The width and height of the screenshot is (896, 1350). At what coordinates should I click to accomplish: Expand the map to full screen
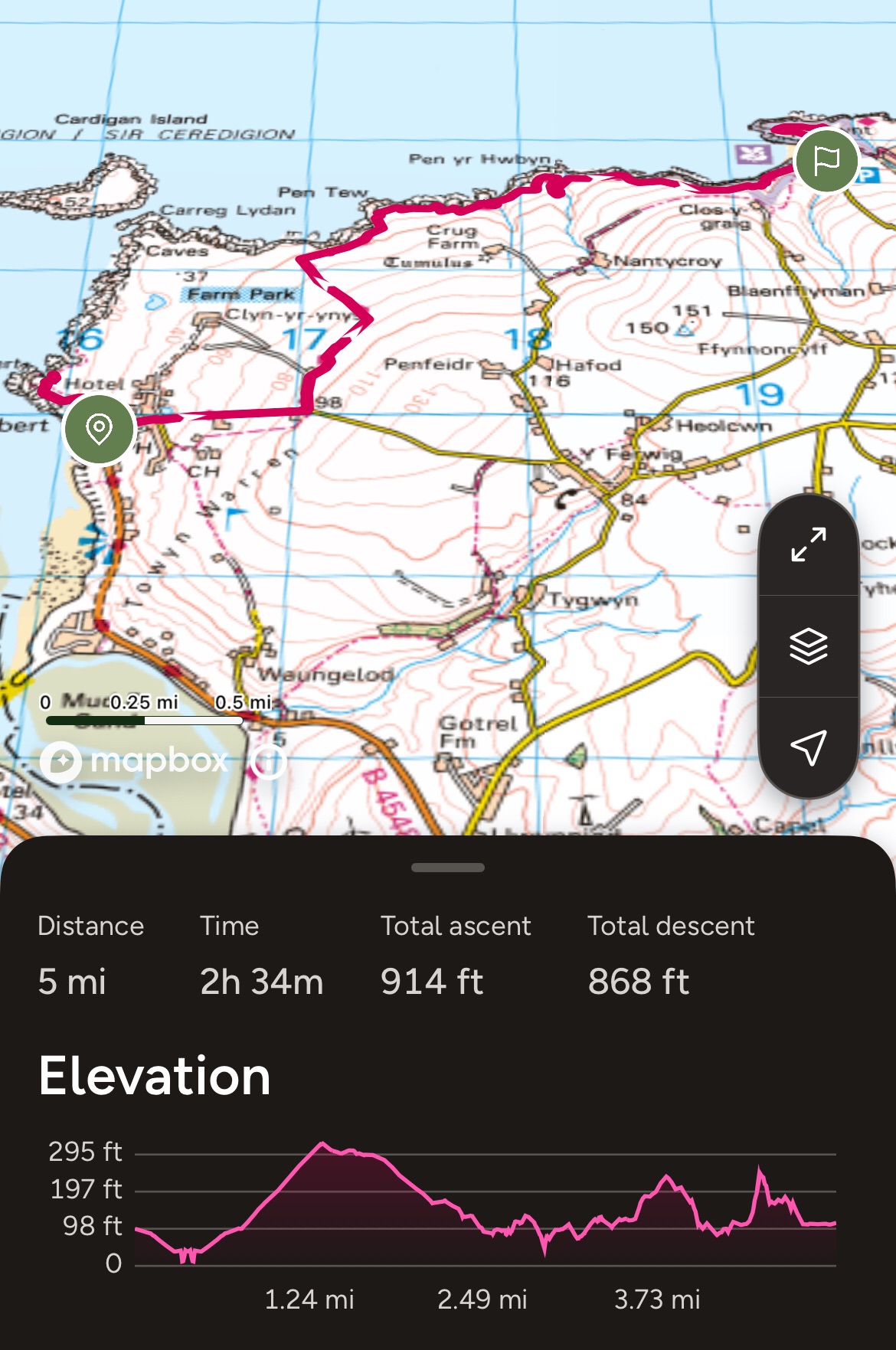click(808, 544)
